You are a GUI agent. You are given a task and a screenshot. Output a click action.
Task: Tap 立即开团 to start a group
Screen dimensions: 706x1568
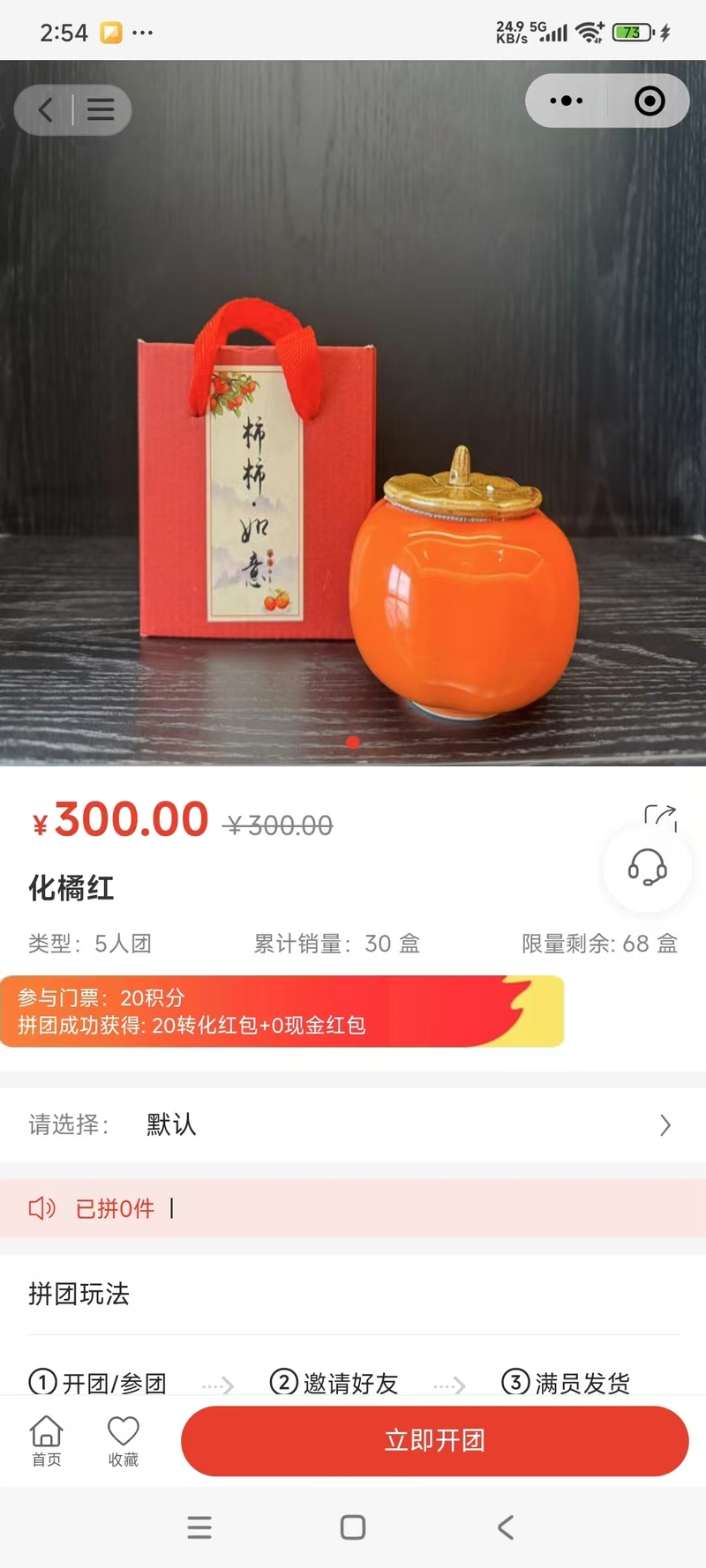pyautogui.click(x=434, y=1440)
